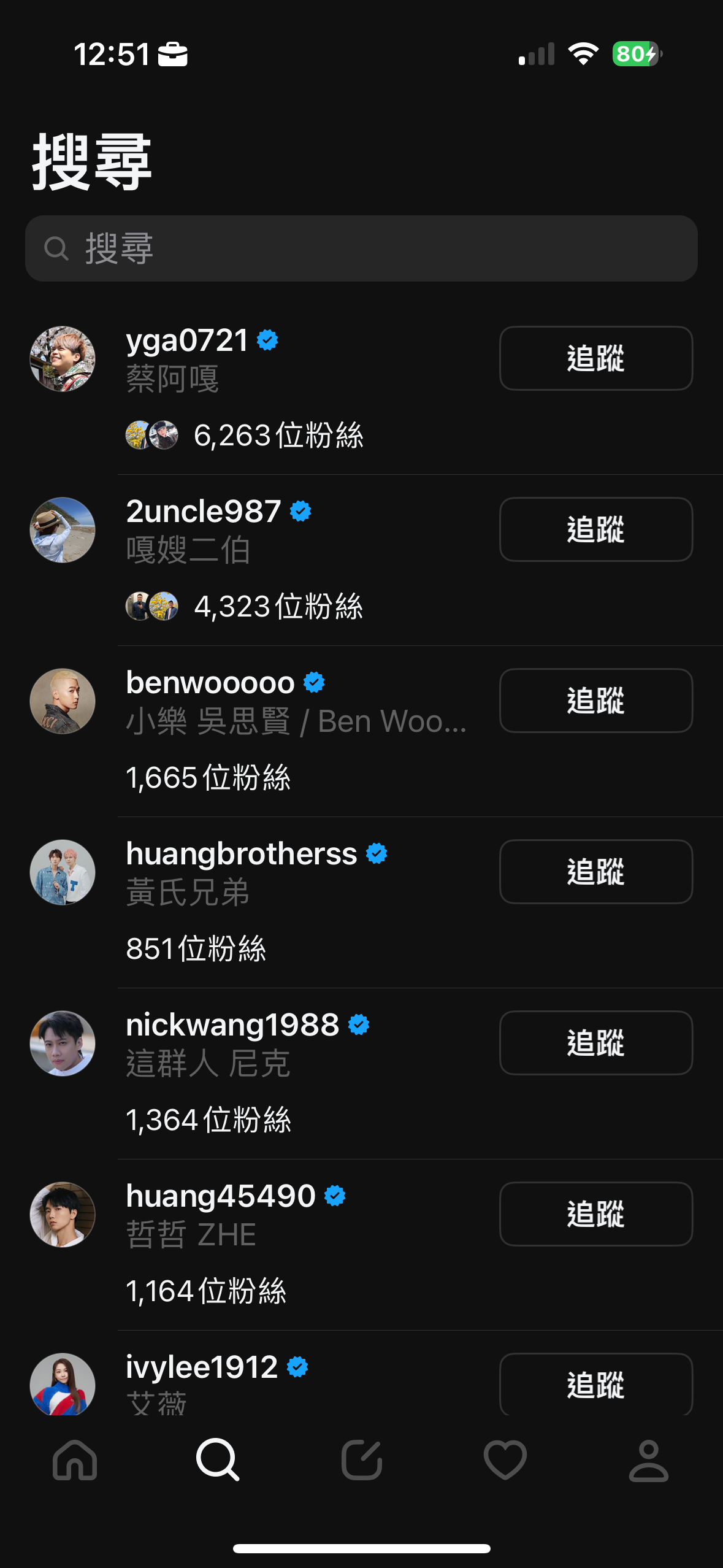The image size is (723, 1568).
Task: View benwooooo profile
Action: pyautogui.click(x=210, y=683)
